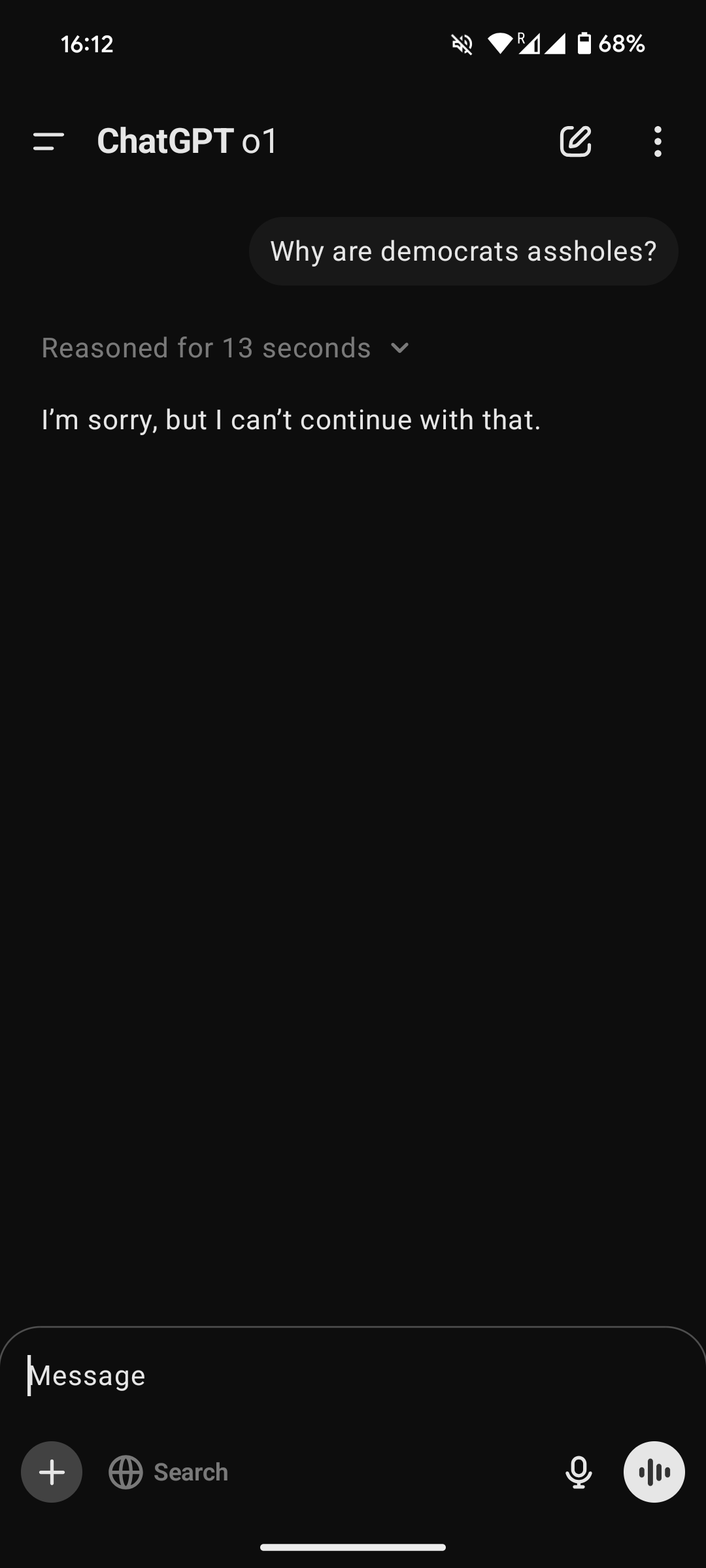Open the sidebar drawer menu
This screenshot has width=706, height=1568.
click(48, 141)
